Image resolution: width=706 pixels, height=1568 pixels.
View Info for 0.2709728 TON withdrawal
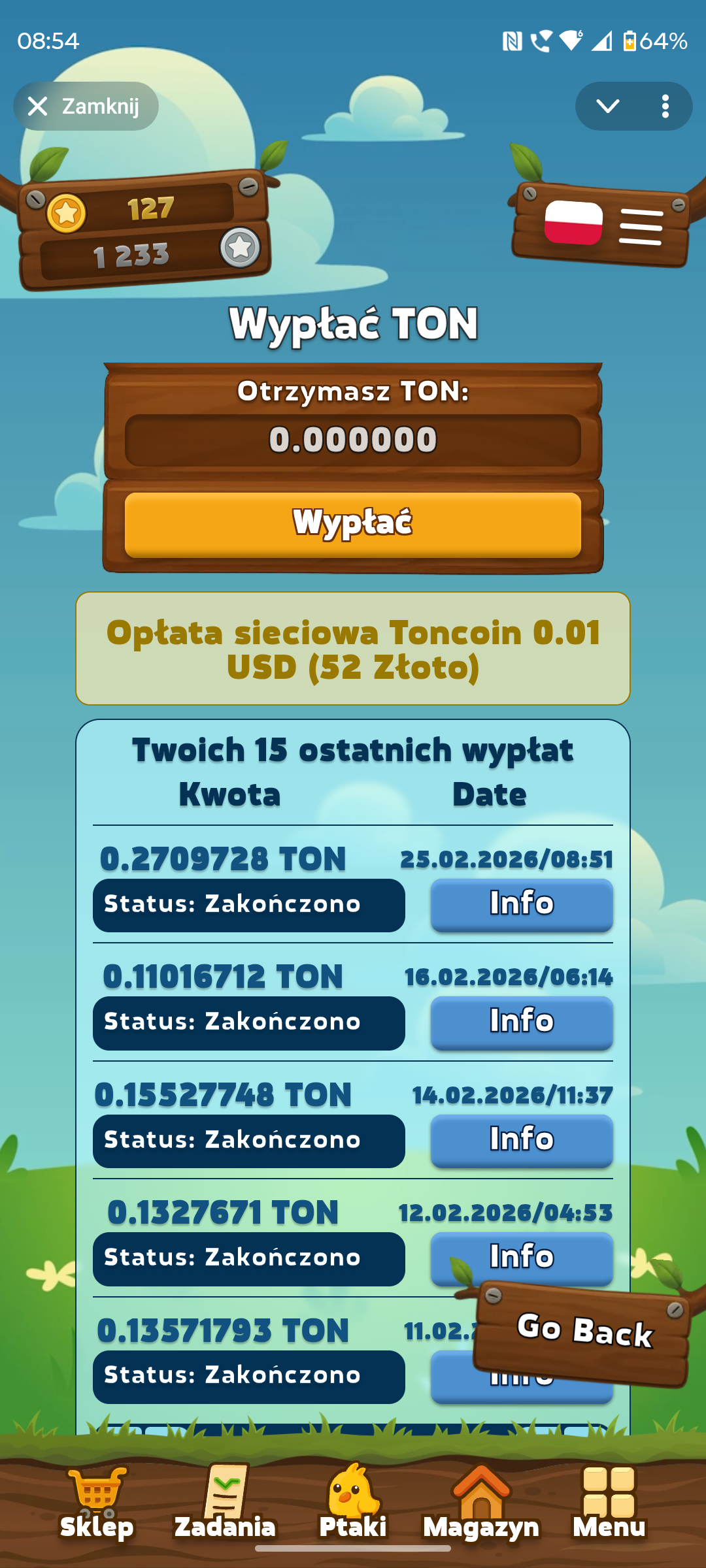coord(521,904)
